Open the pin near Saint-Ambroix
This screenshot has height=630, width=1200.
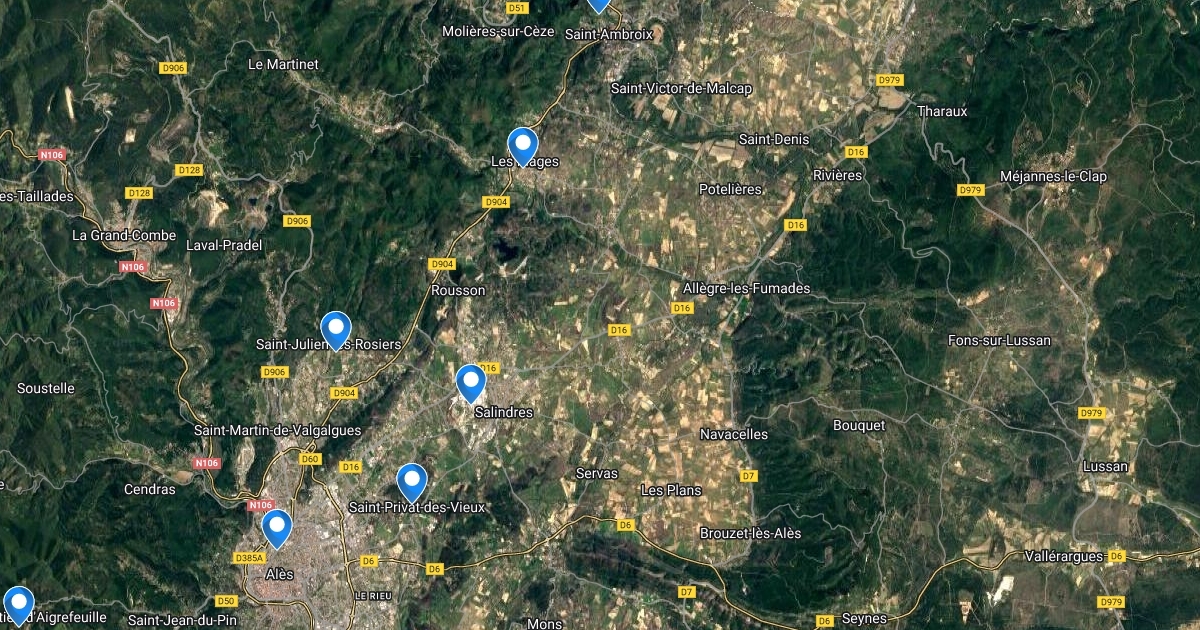click(x=598, y=5)
